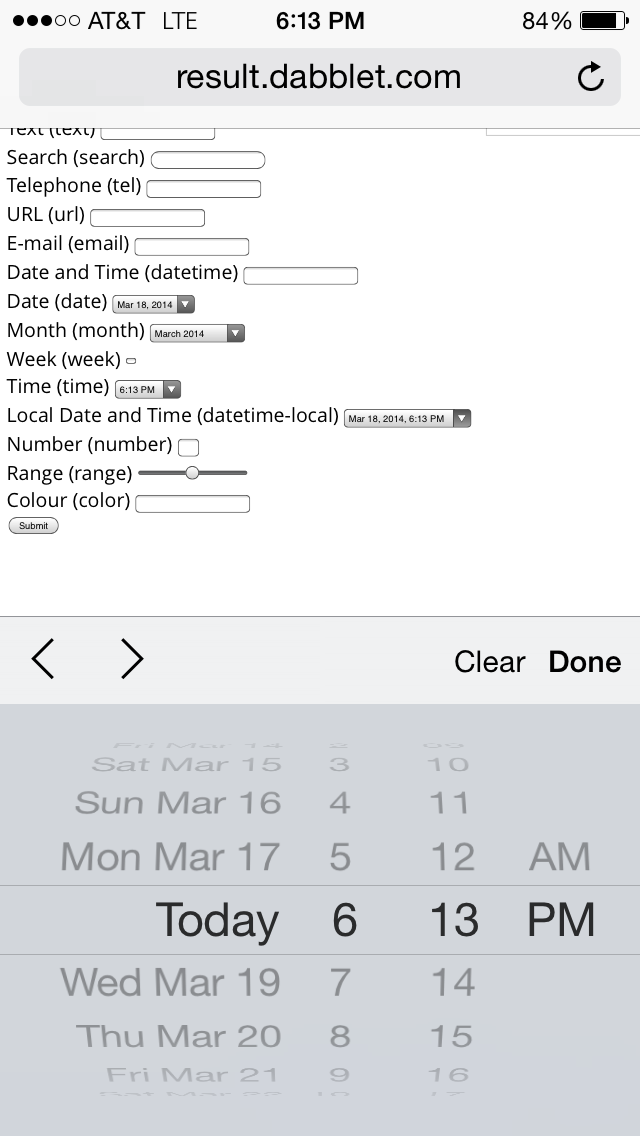Tap the result.dabblet.com address bar
Viewport: 640px width, 1136px height.
point(318,77)
